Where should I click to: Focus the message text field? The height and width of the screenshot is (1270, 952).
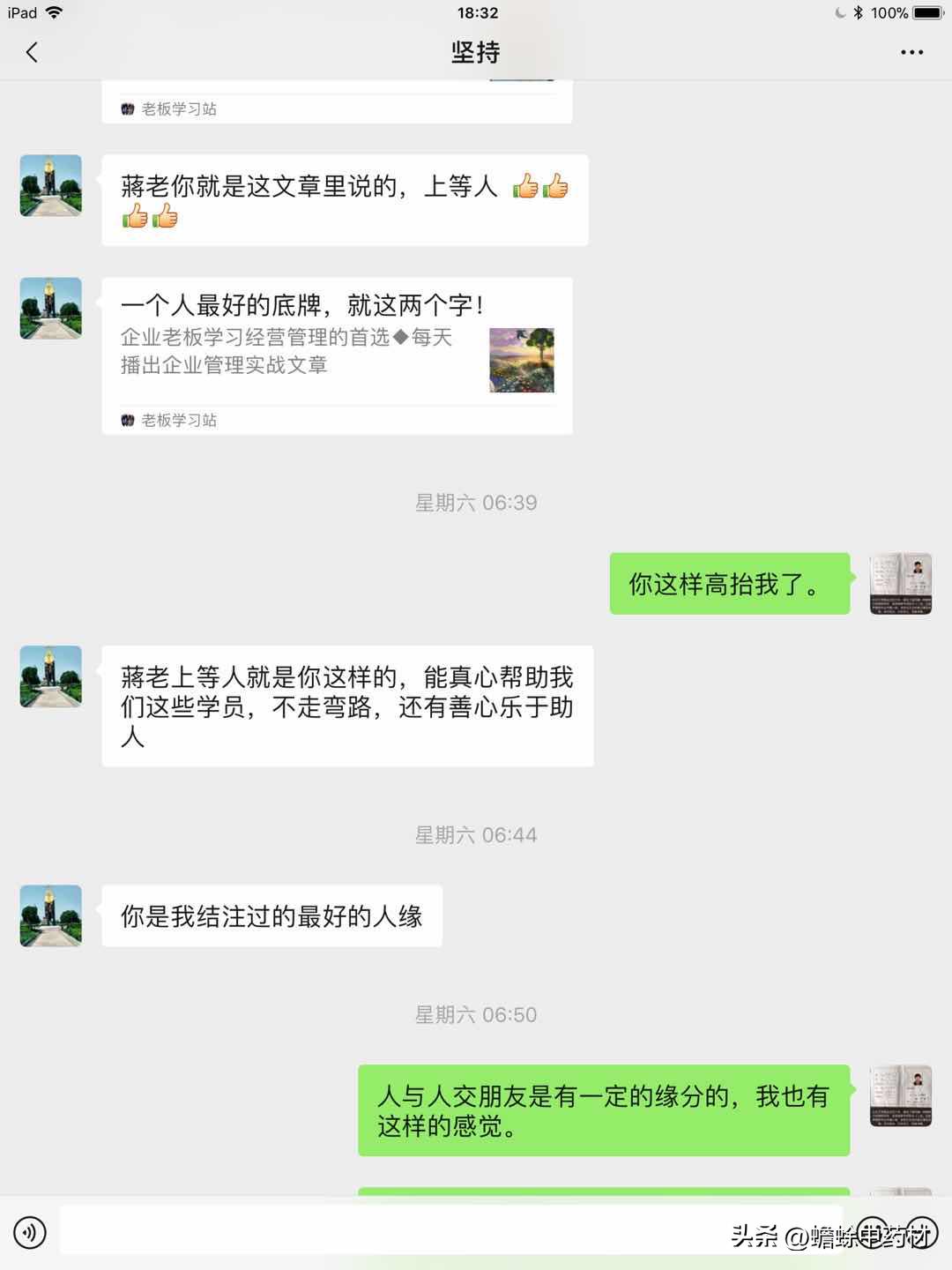[x=450, y=1229]
